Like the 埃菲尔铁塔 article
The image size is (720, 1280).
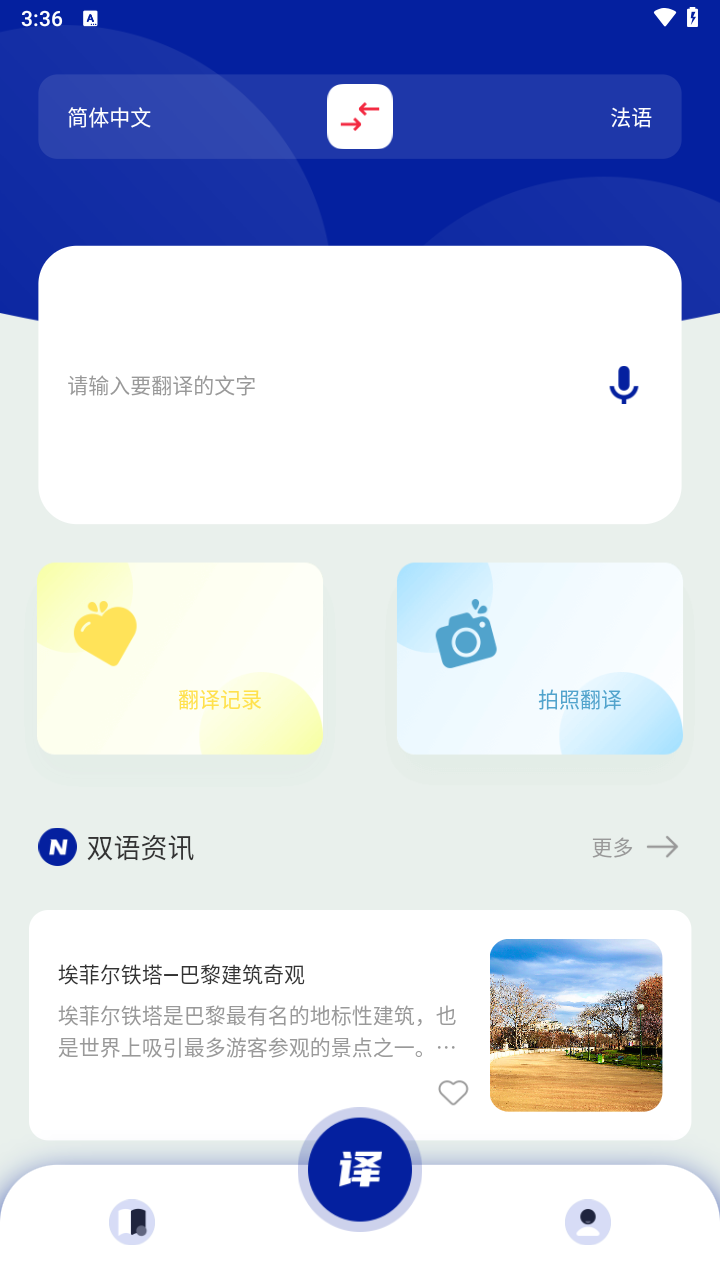[453, 1093]
